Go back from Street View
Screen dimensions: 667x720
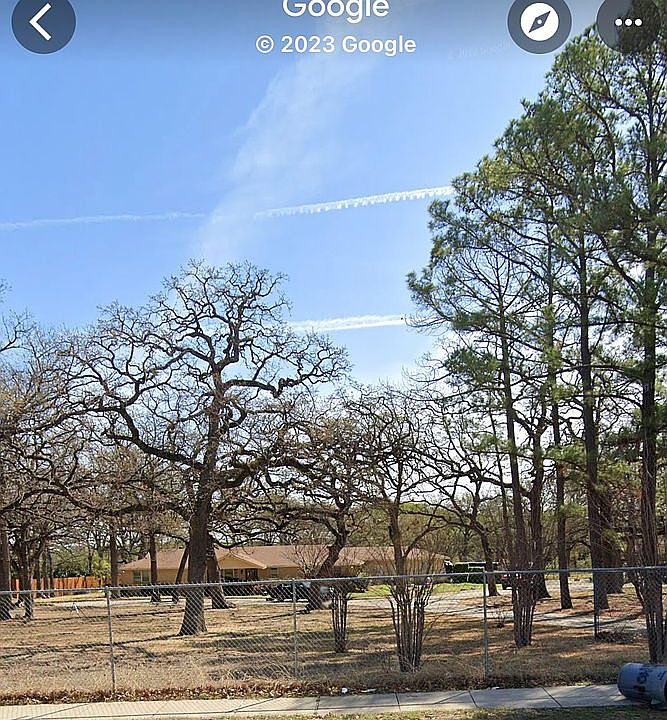tap(42, 21)
